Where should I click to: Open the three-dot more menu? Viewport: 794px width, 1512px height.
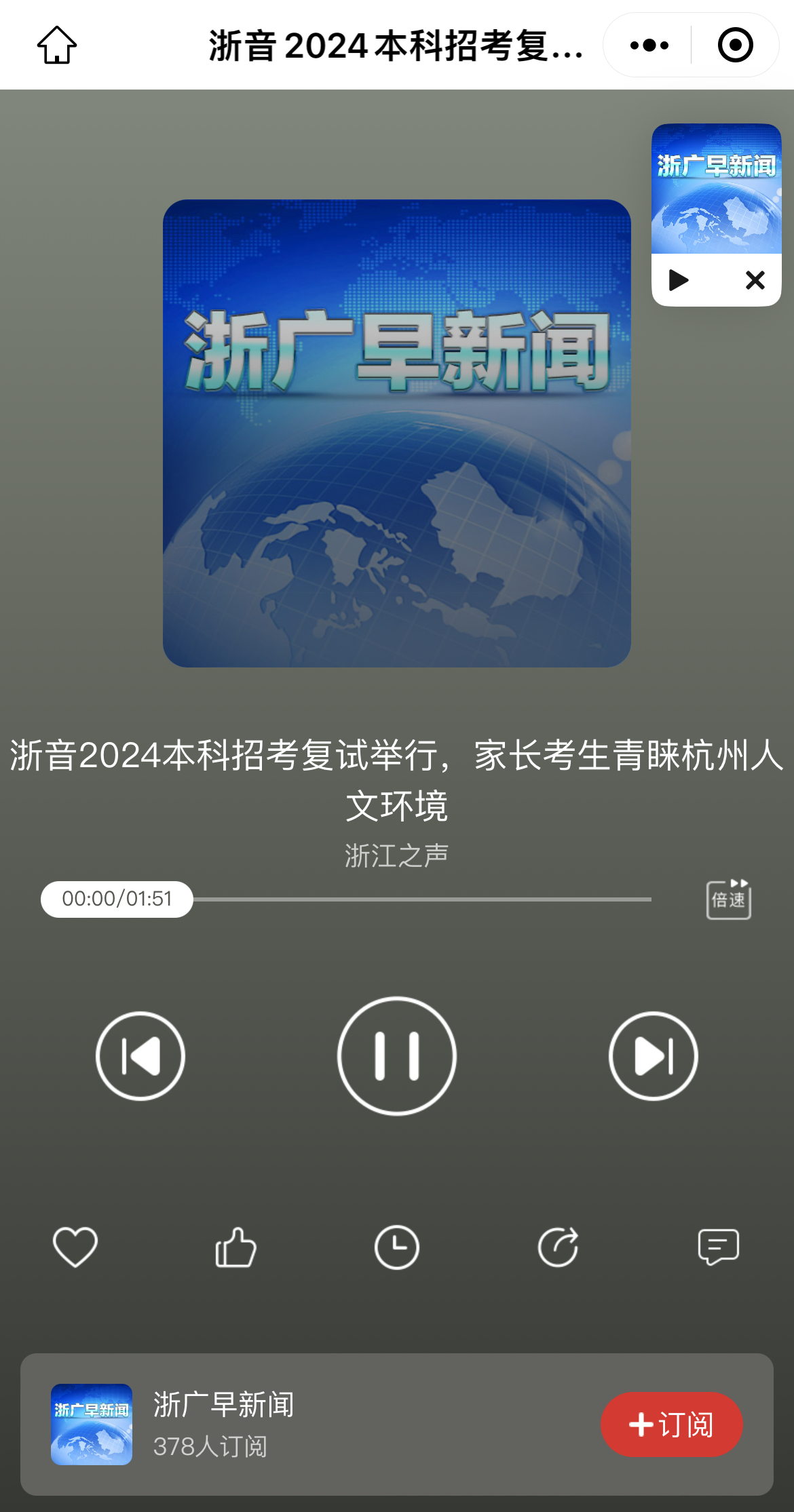click(649, 45)
